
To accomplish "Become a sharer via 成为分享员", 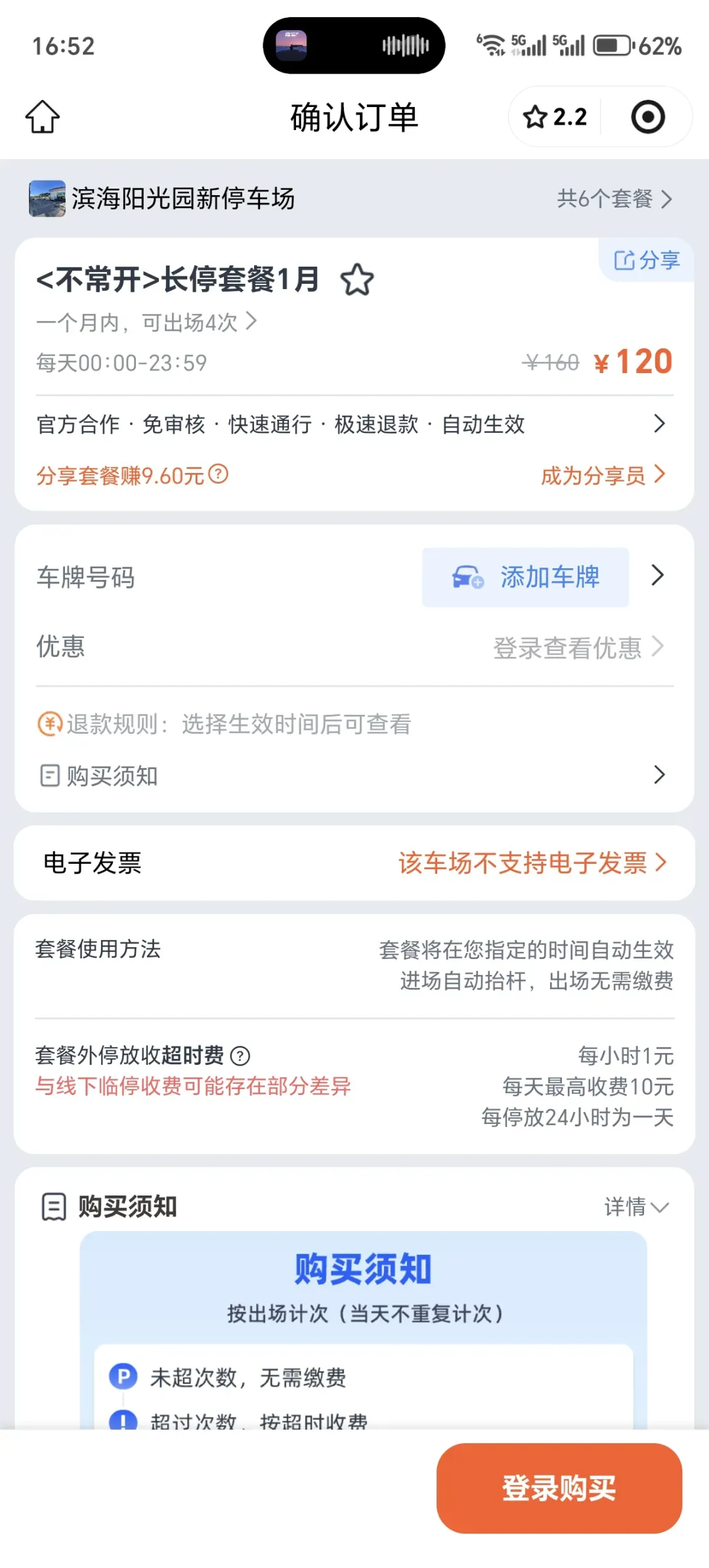I will point(603,476).
